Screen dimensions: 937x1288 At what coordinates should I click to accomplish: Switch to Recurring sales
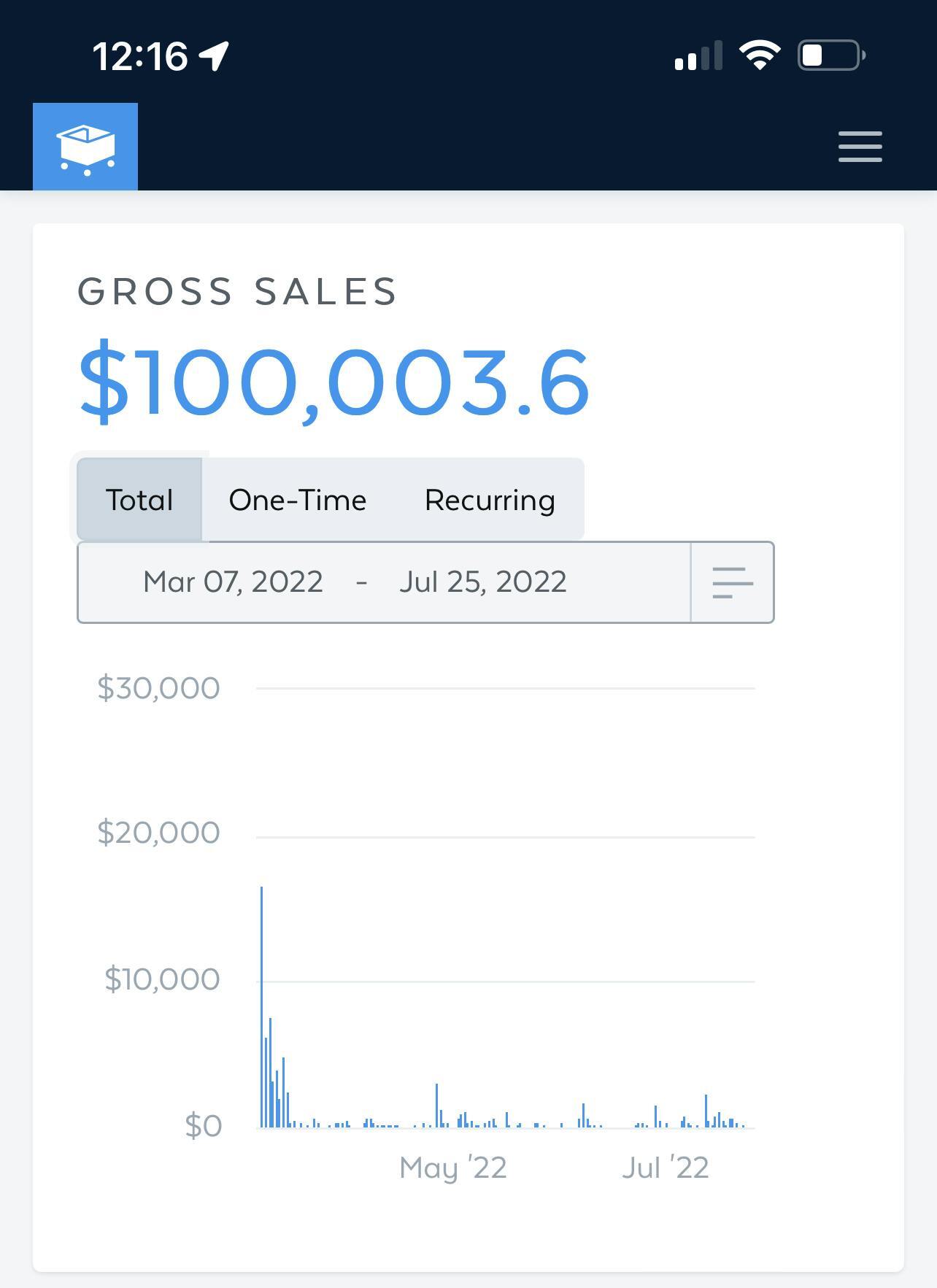pyautogui.click(x=490, y=500)
